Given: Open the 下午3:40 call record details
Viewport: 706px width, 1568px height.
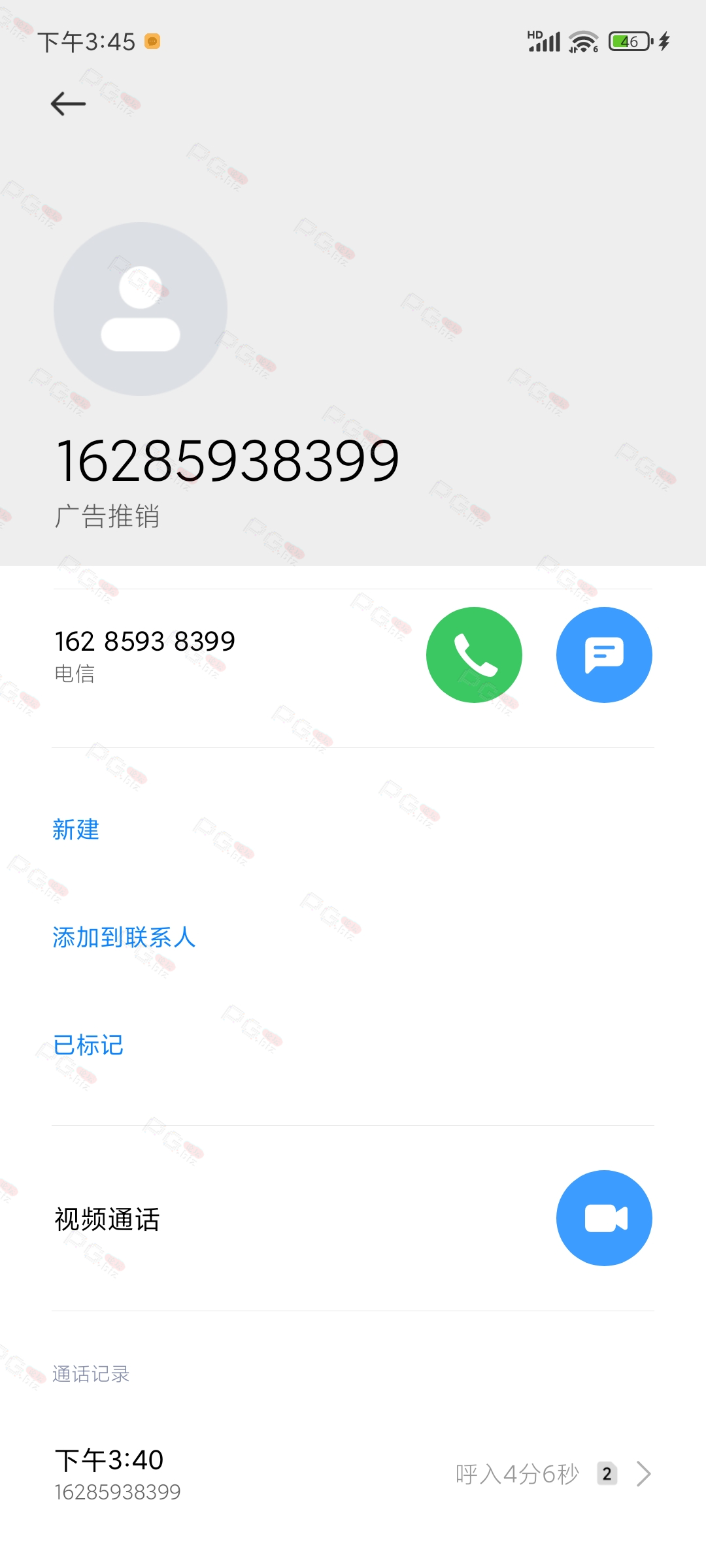Looking at the screenshot, I should [x=353, y=1474].
